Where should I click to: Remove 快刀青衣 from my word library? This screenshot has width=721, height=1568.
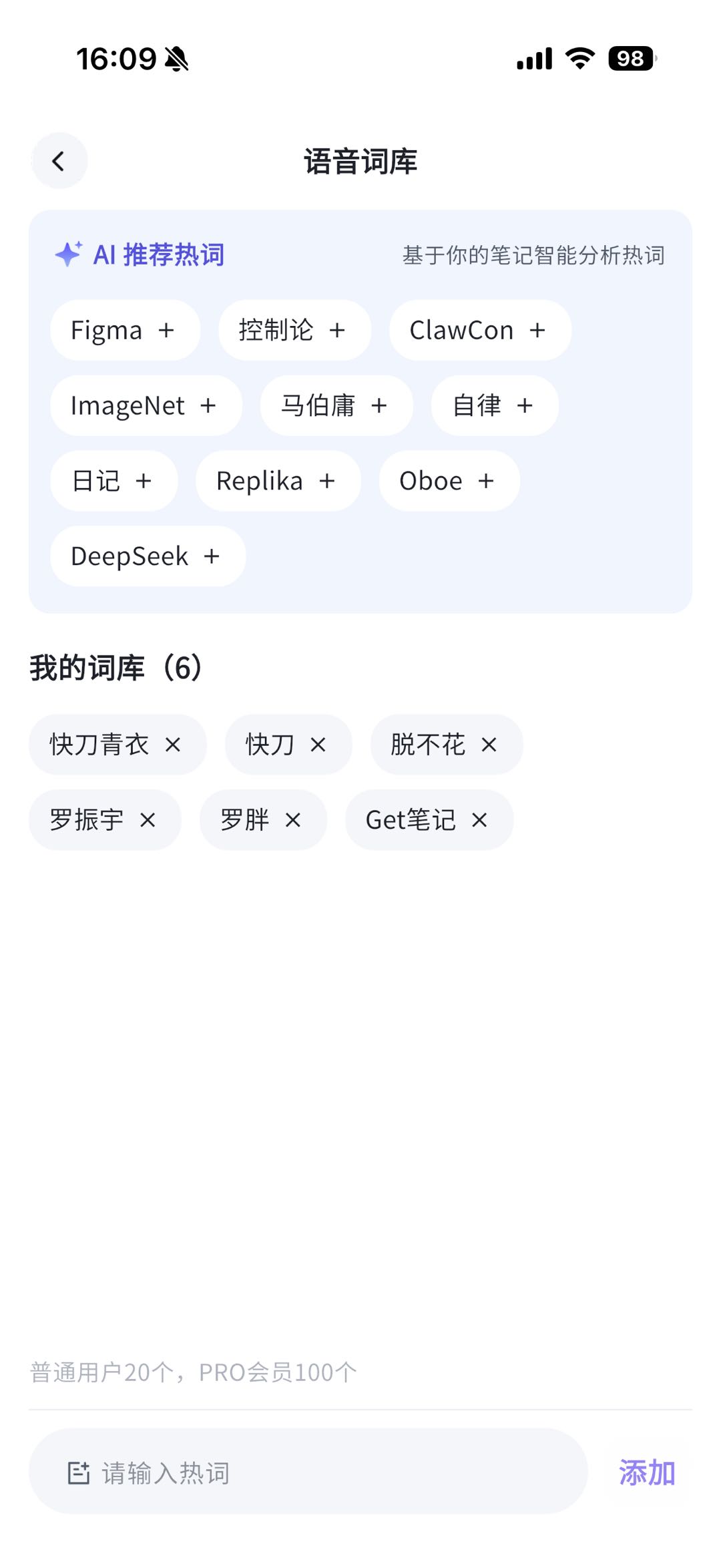(x=173, y=745)
